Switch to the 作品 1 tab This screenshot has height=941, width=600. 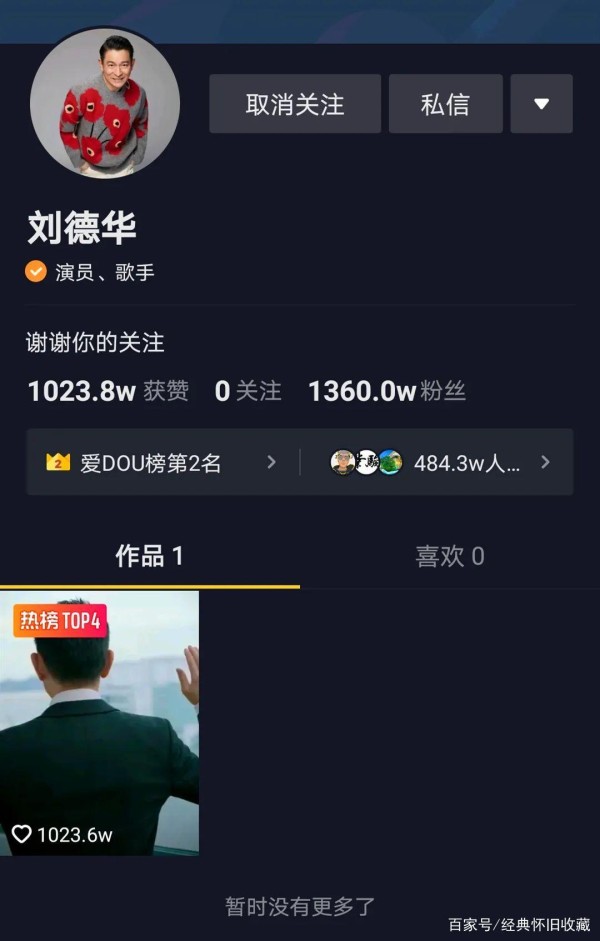pos(149,557)
